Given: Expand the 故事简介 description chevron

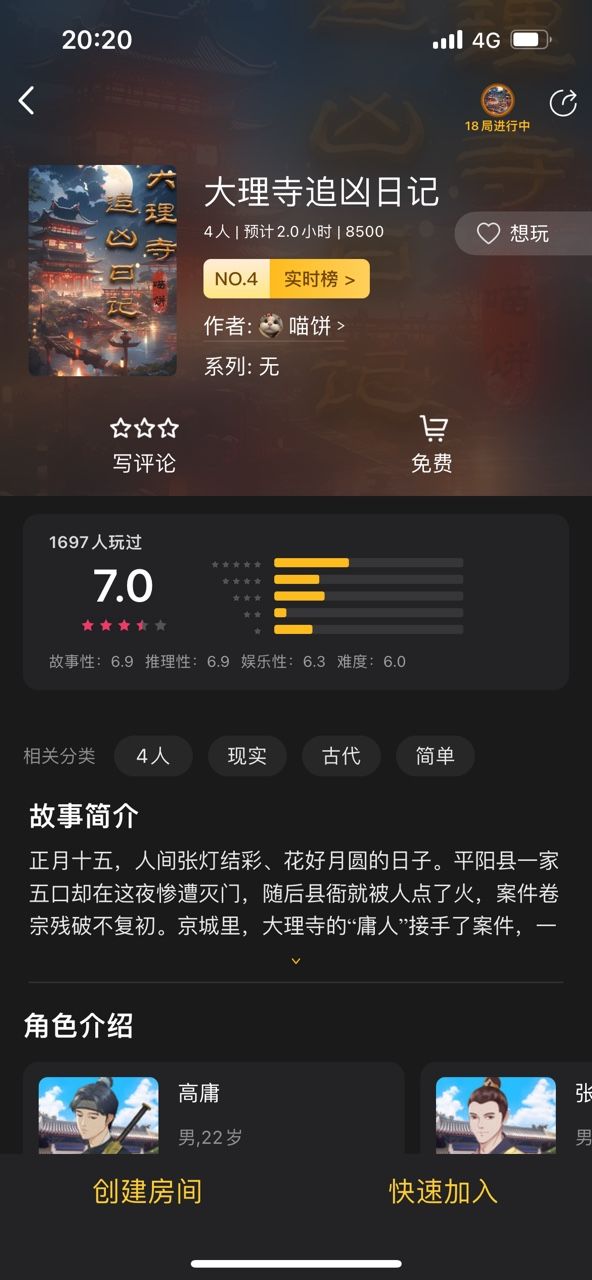Looking at the screenshot, I should pyautogui.click(x=295, y=962).
